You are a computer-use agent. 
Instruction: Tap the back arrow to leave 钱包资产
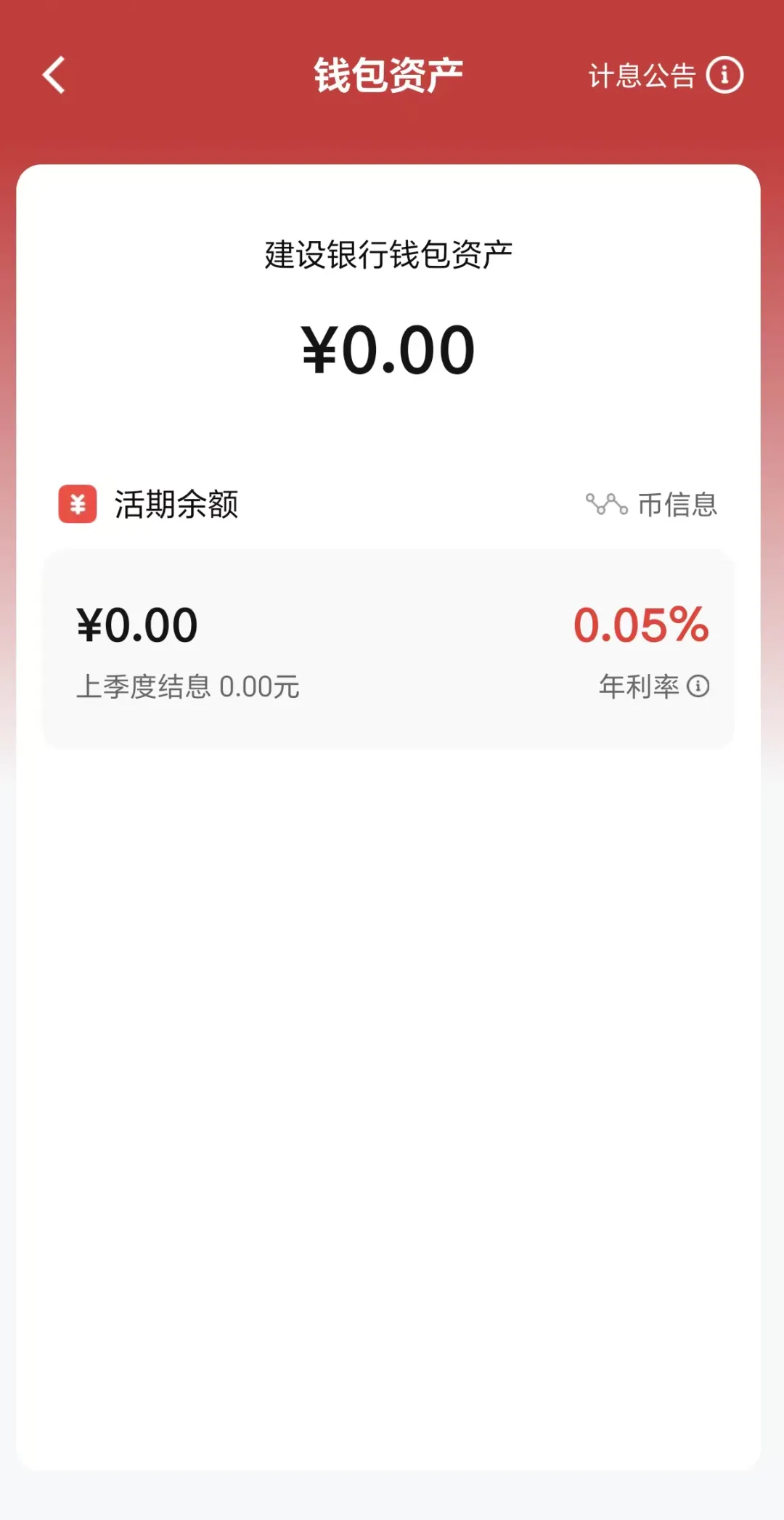coord(52,76)
